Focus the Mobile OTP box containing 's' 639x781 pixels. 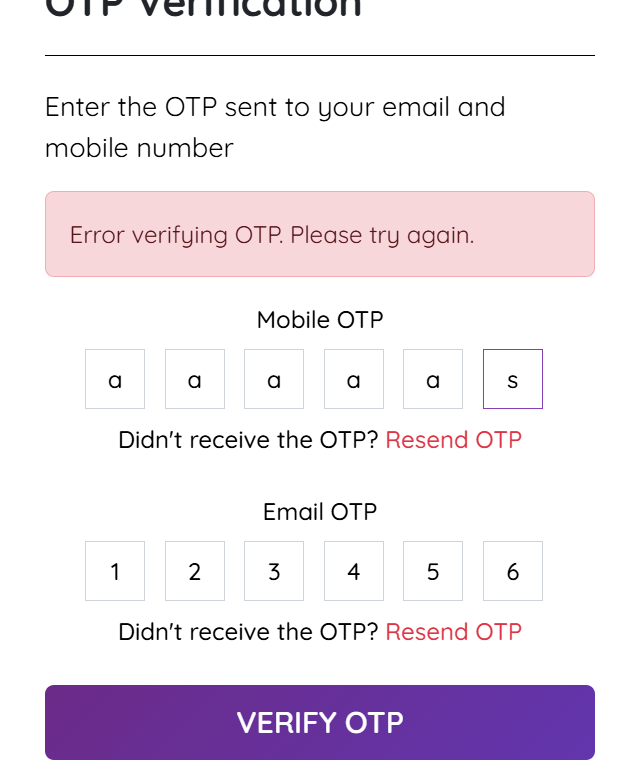(512, 379)
